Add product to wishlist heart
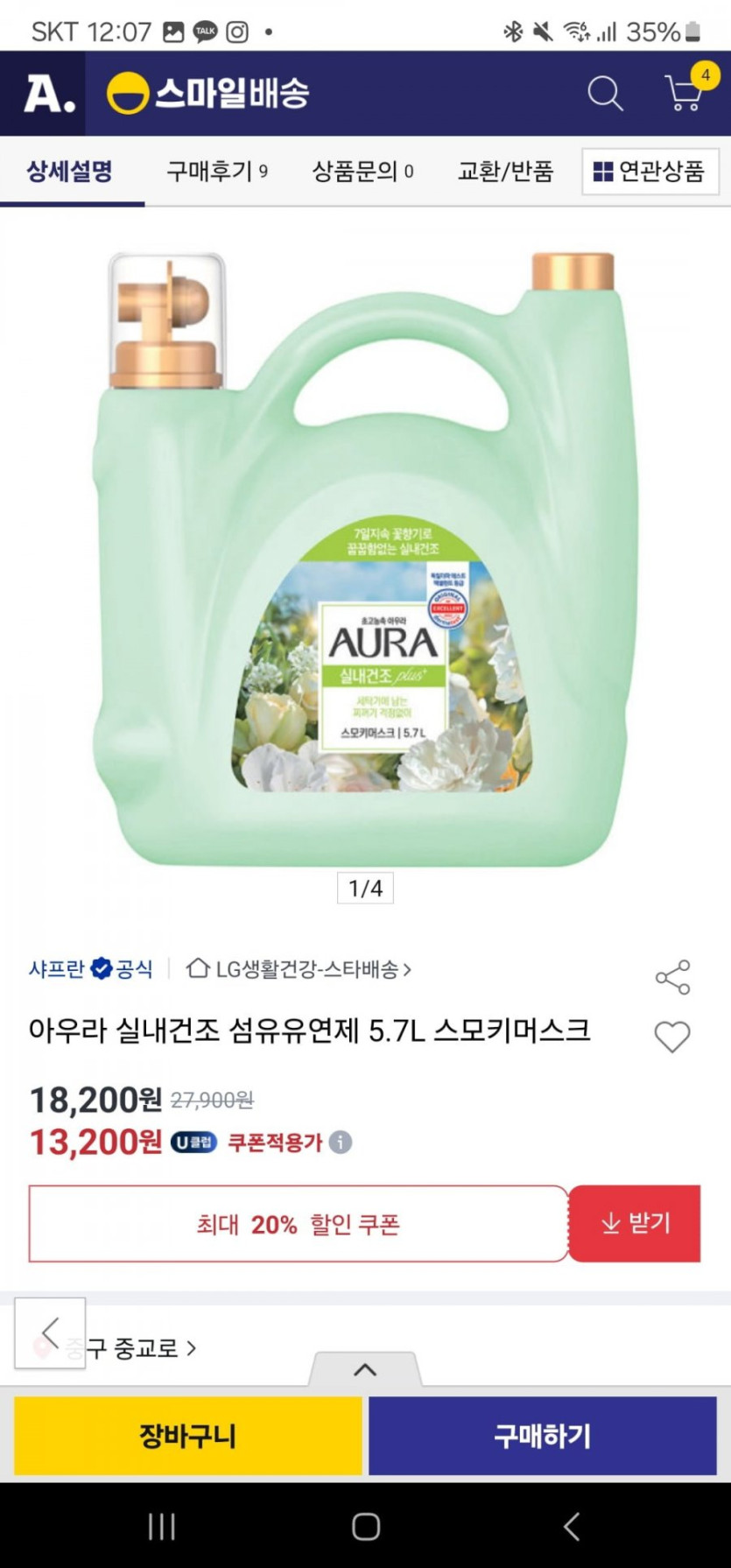The width and height of the screenshot is (731, 1568). [x=672, y=1037]
